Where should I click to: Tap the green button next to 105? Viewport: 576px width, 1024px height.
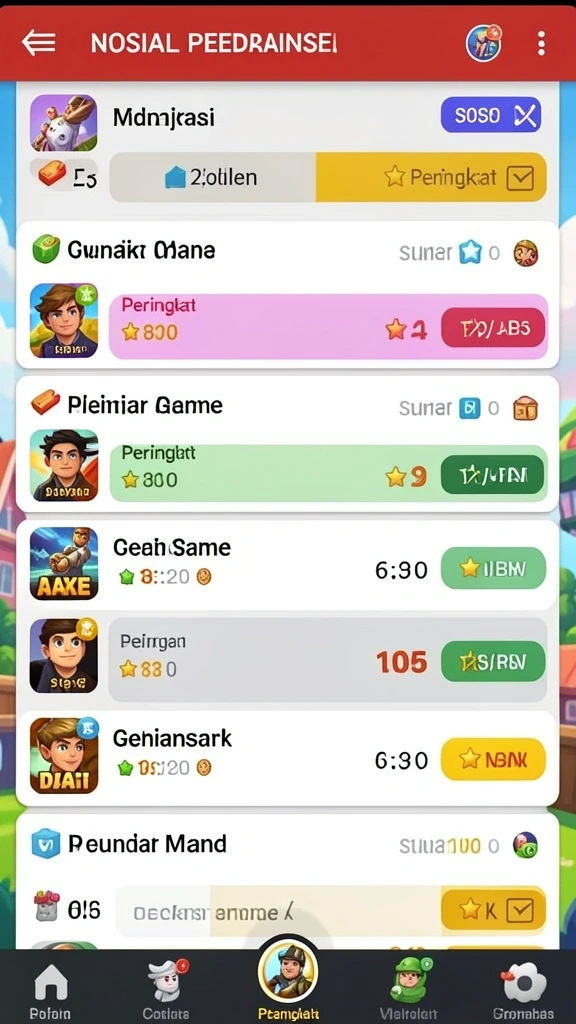(x=493, y=662)
